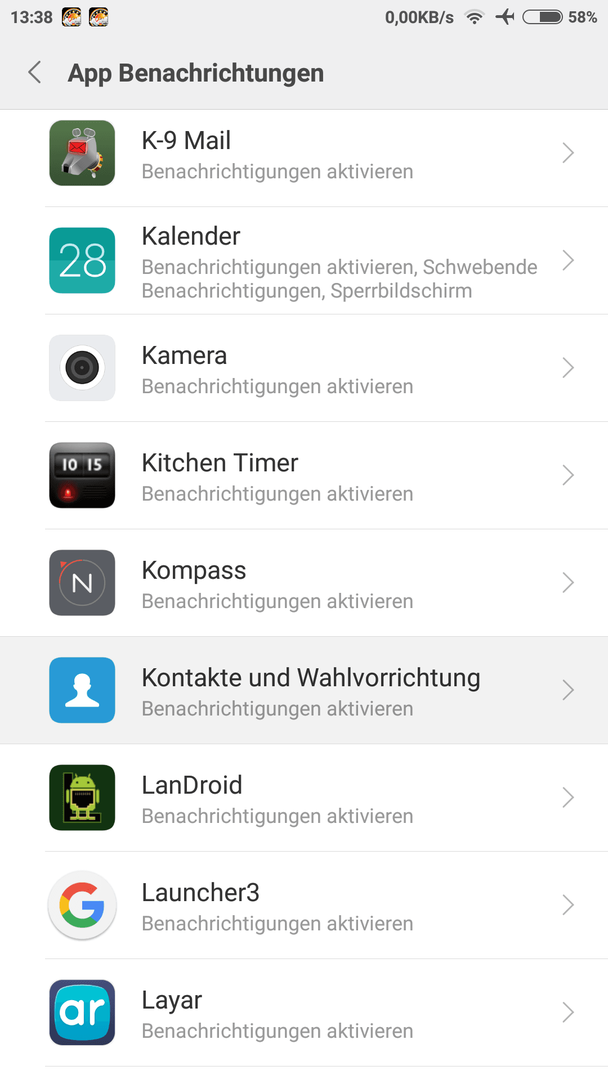Open Kitchen Timer notification settings
This screenshot has width=608, height=1080.
[x=304, y=475]
